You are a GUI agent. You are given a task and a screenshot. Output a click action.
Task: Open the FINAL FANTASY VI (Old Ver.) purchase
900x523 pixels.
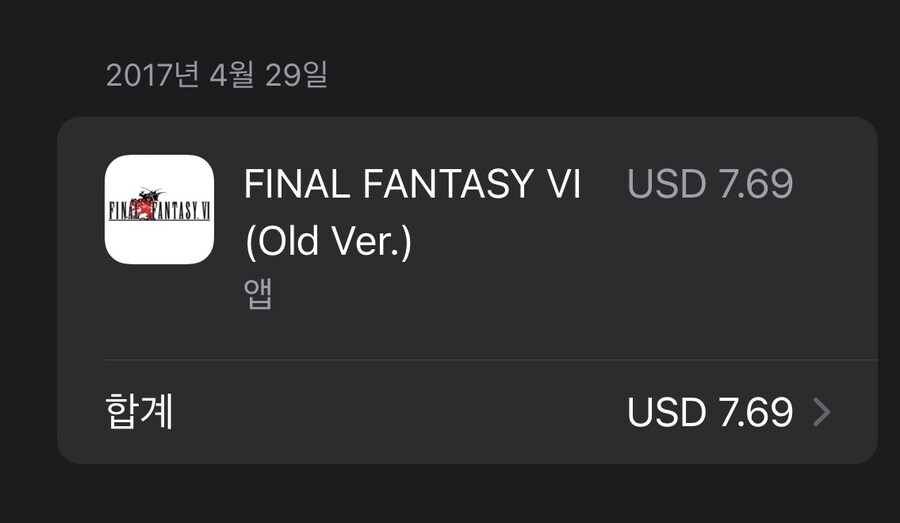(411, 212)
